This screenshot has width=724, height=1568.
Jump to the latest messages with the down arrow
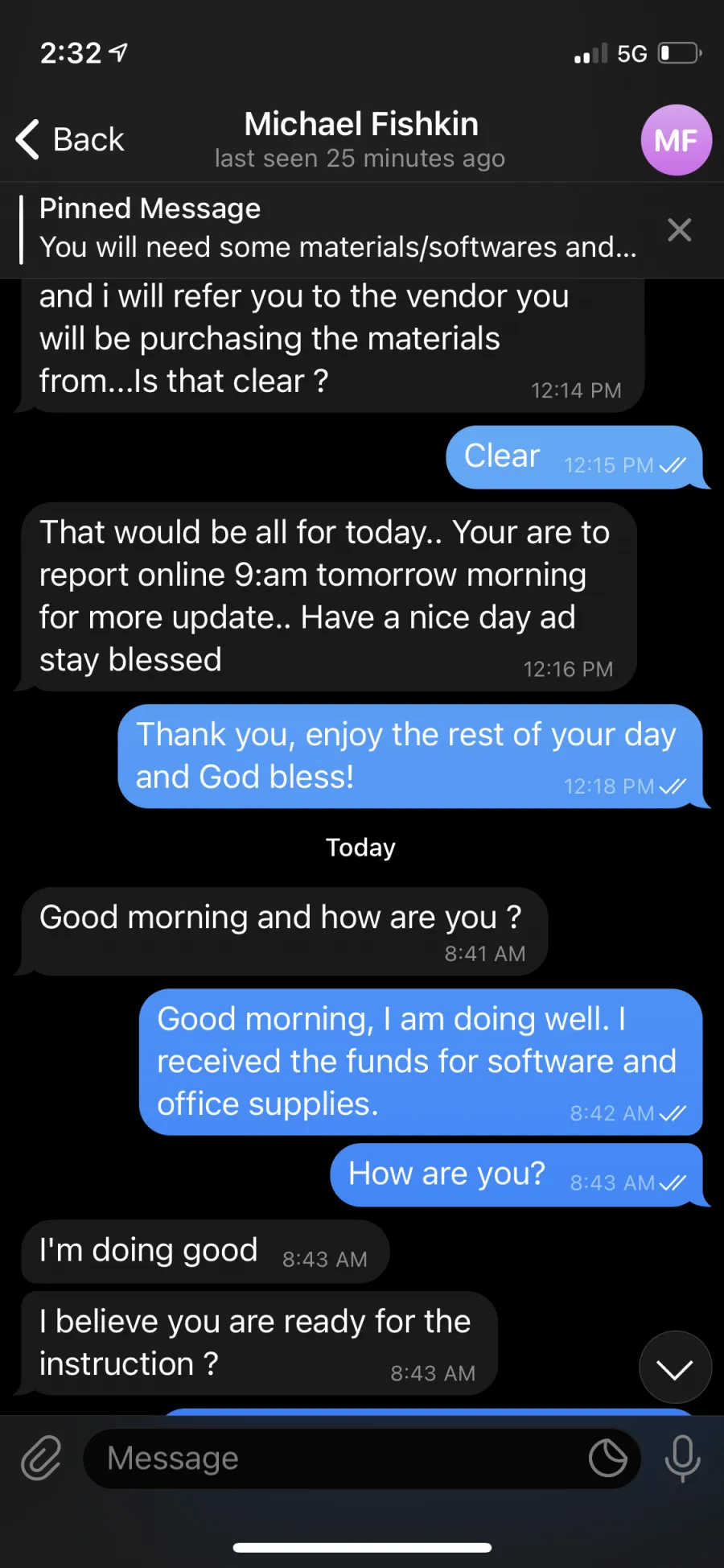click(675, 1368)
